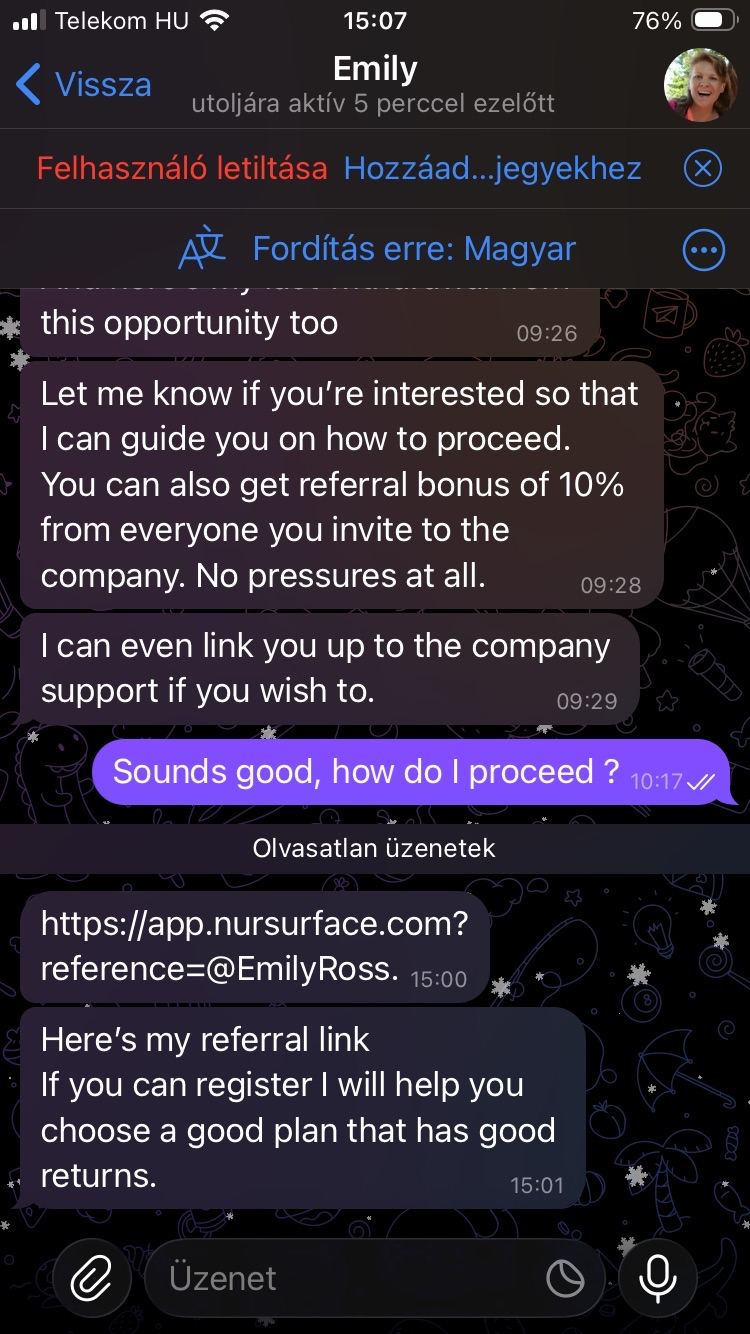750x1334 pixels.
Task: Block user via Felhasználó letiltása
Action: pos(181,168)
